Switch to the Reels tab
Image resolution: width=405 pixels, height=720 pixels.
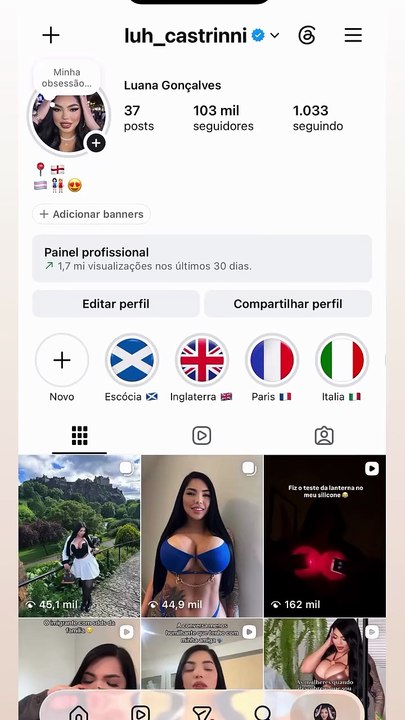(202, 436)
